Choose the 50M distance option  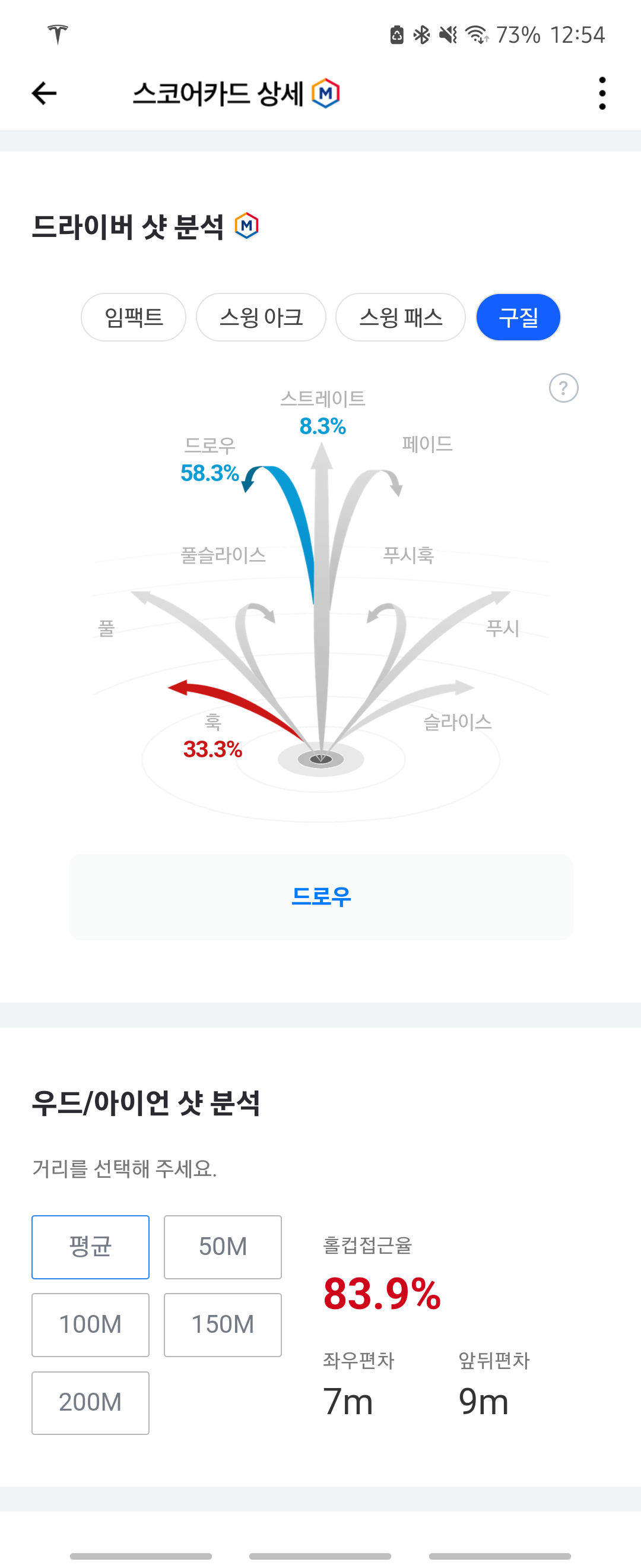tap(223, 1247)
